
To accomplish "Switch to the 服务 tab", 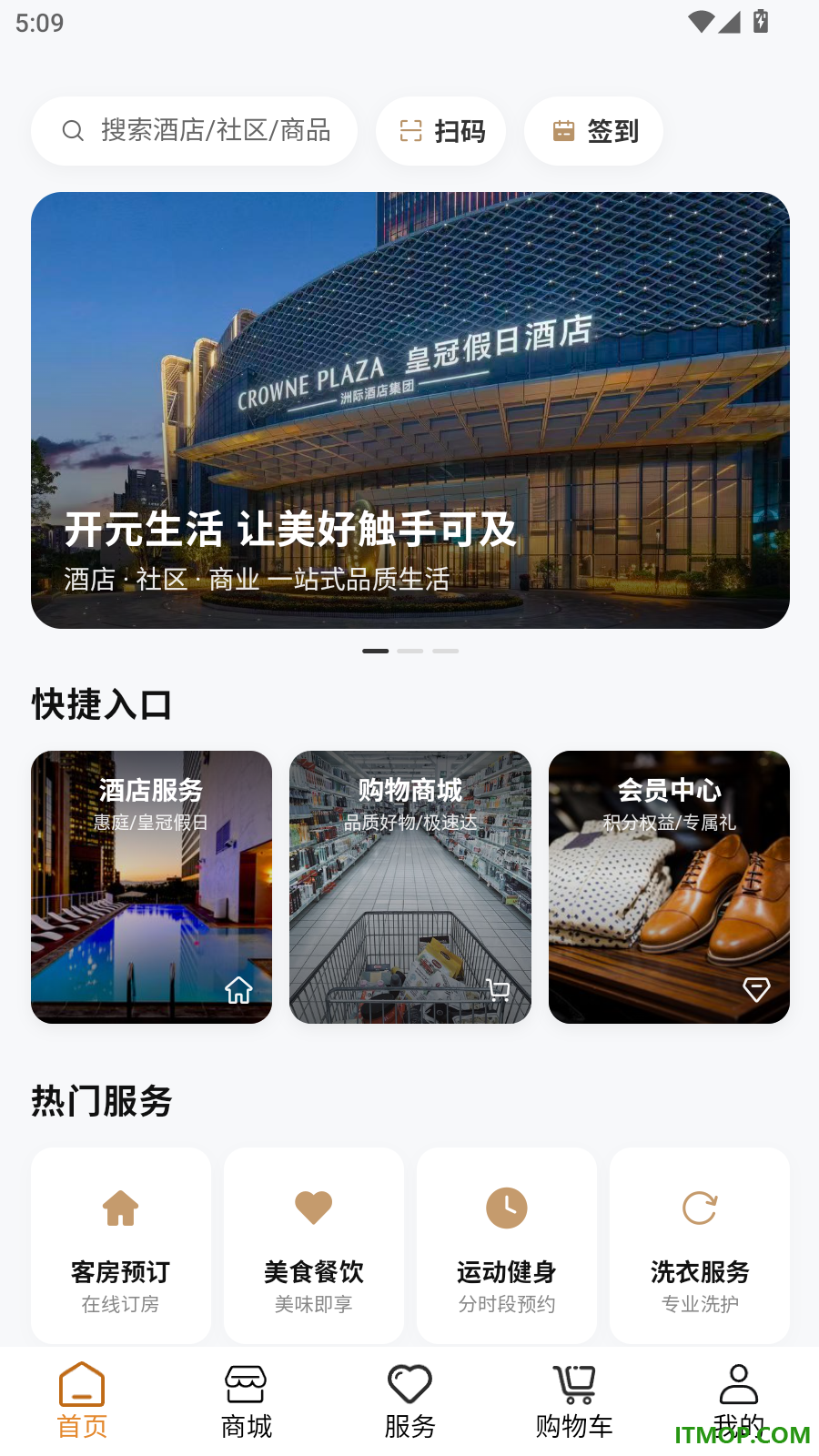I will 409,1401.
